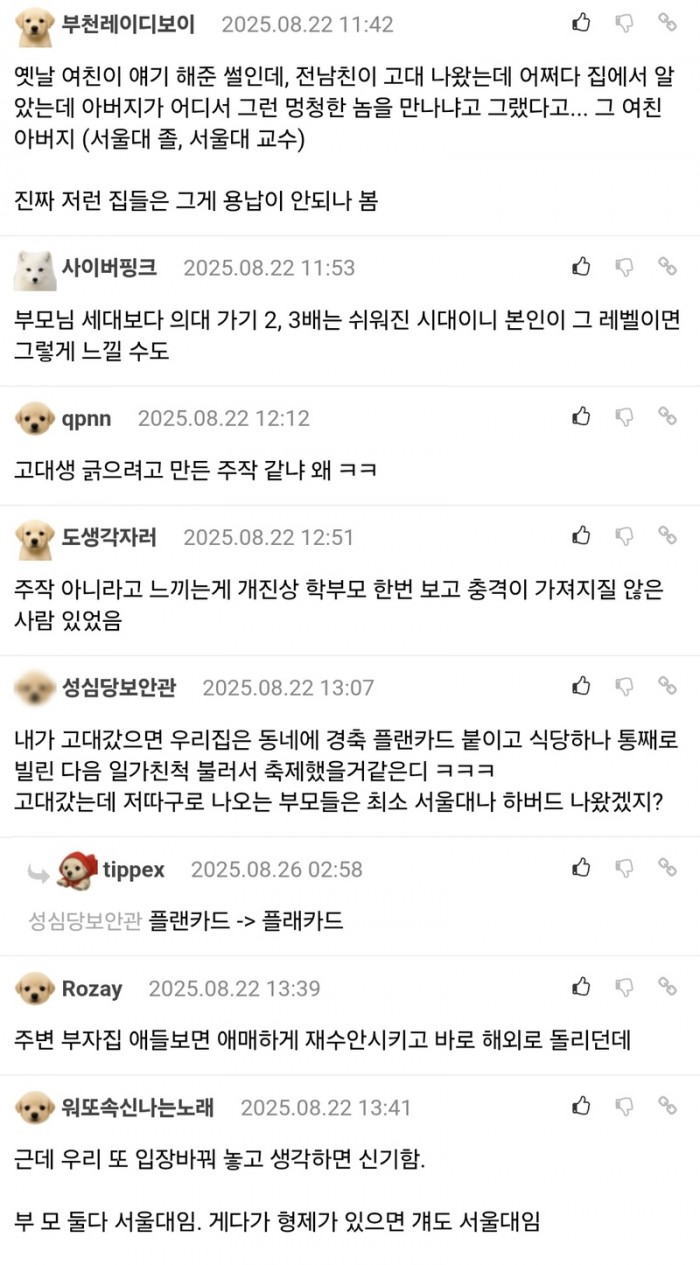Get the link for Rozay's comment
The image size is (700, 1265).
pyautogui.click(x=667, y=987)
